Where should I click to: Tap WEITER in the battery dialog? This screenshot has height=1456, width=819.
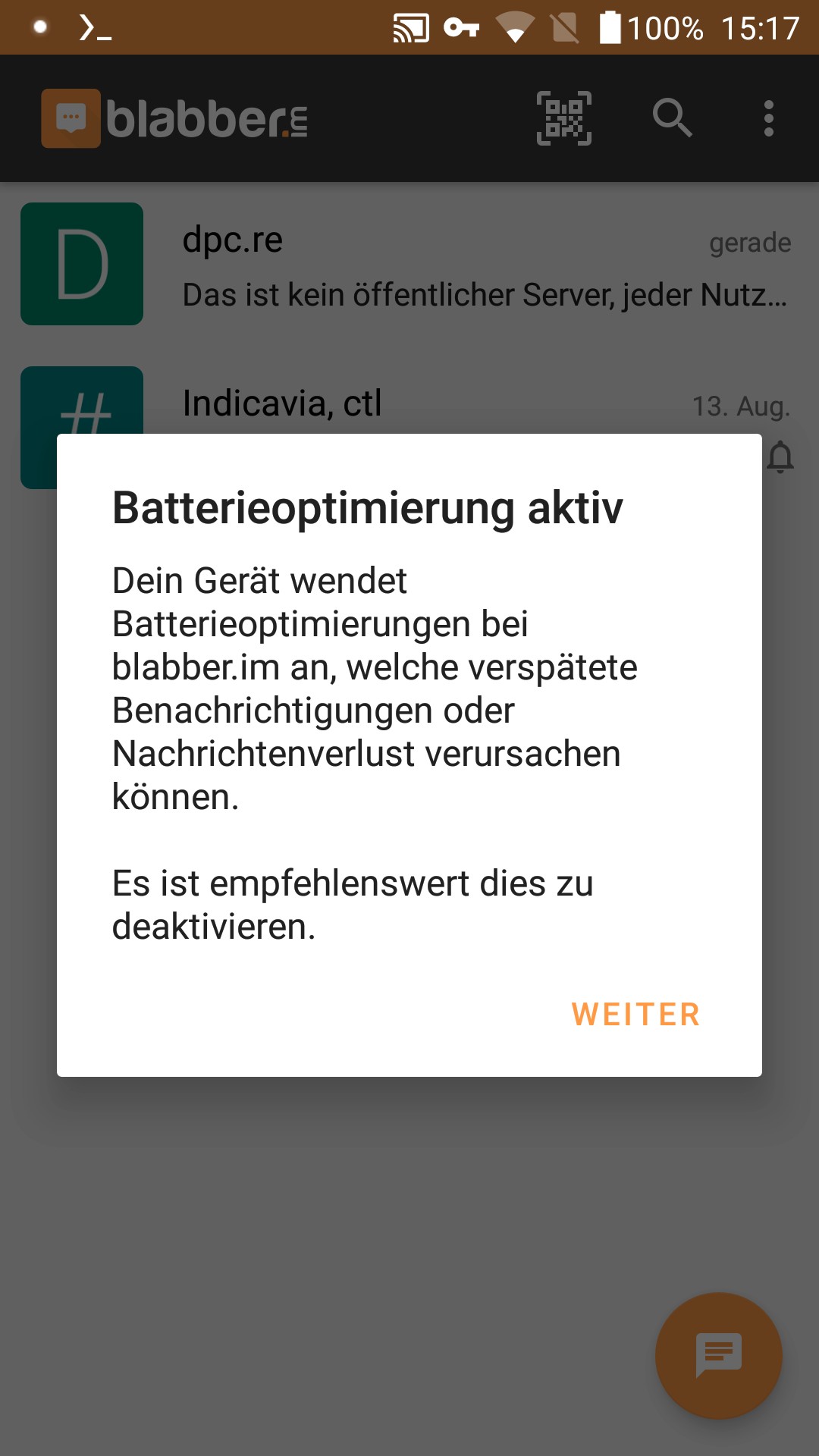point(635,1015)
